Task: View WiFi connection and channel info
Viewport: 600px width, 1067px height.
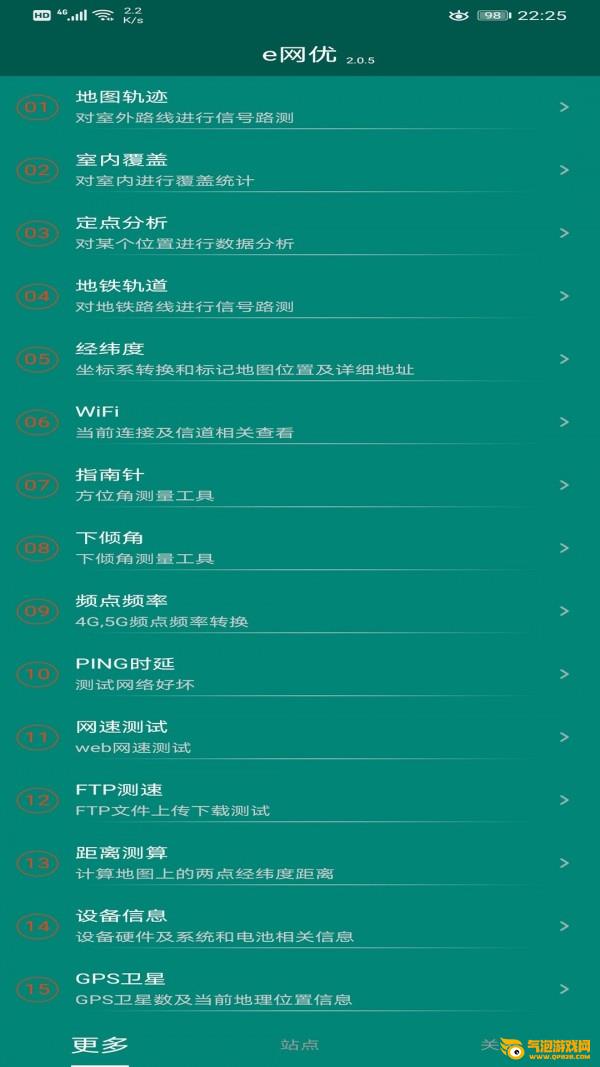Action: 300,422
